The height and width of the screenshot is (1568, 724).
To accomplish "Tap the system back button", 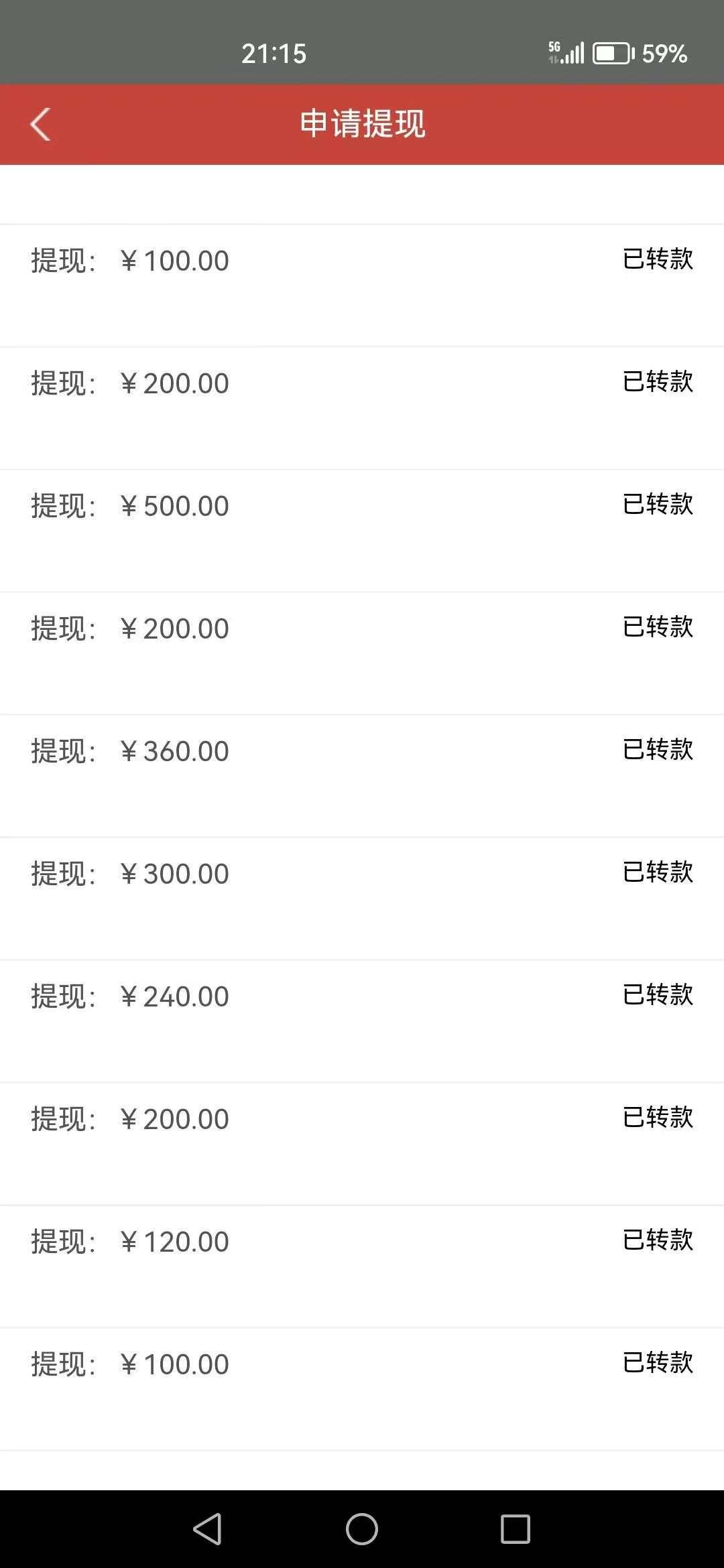I will (x=207, y=1528).
